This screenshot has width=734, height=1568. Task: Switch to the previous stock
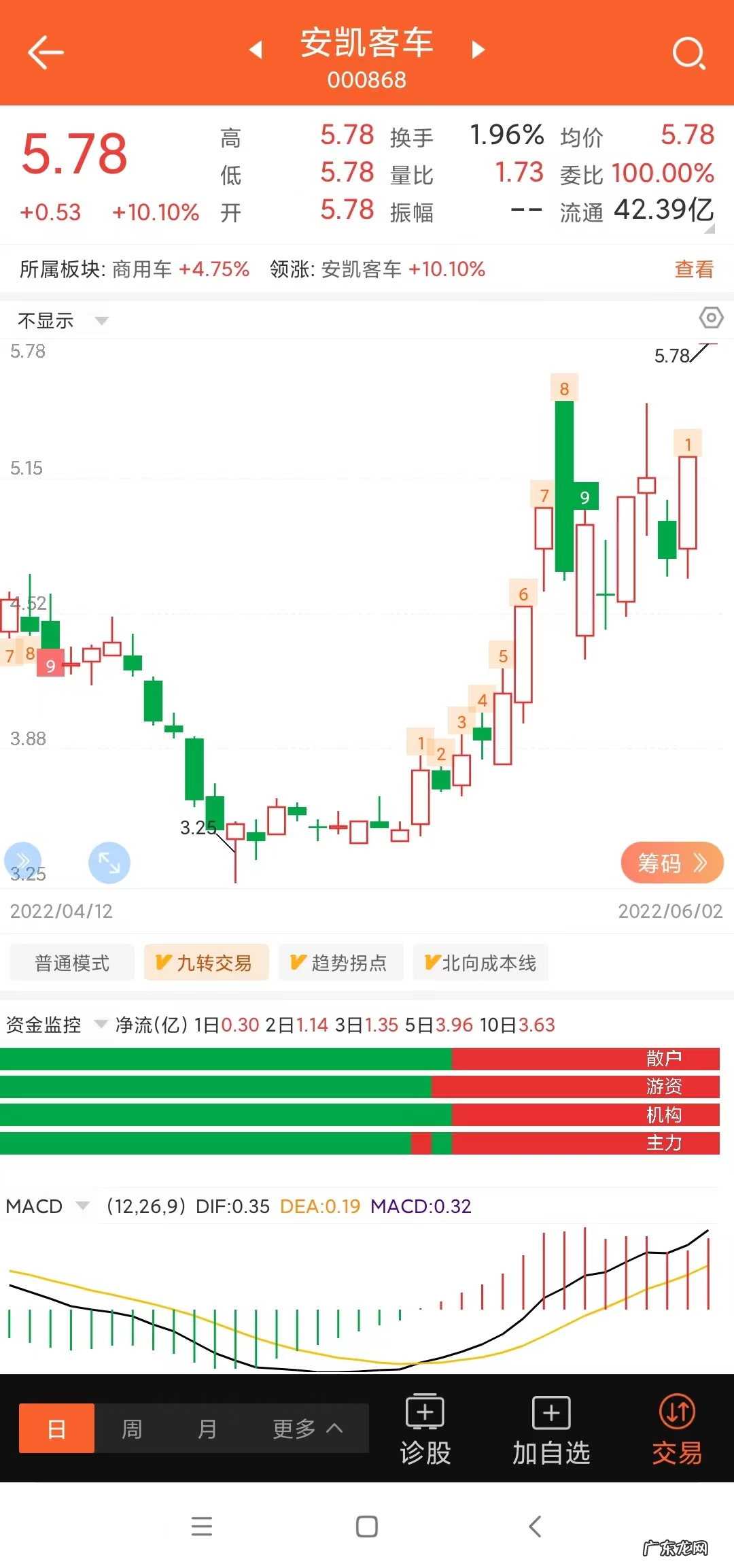(x=256, y=50)
